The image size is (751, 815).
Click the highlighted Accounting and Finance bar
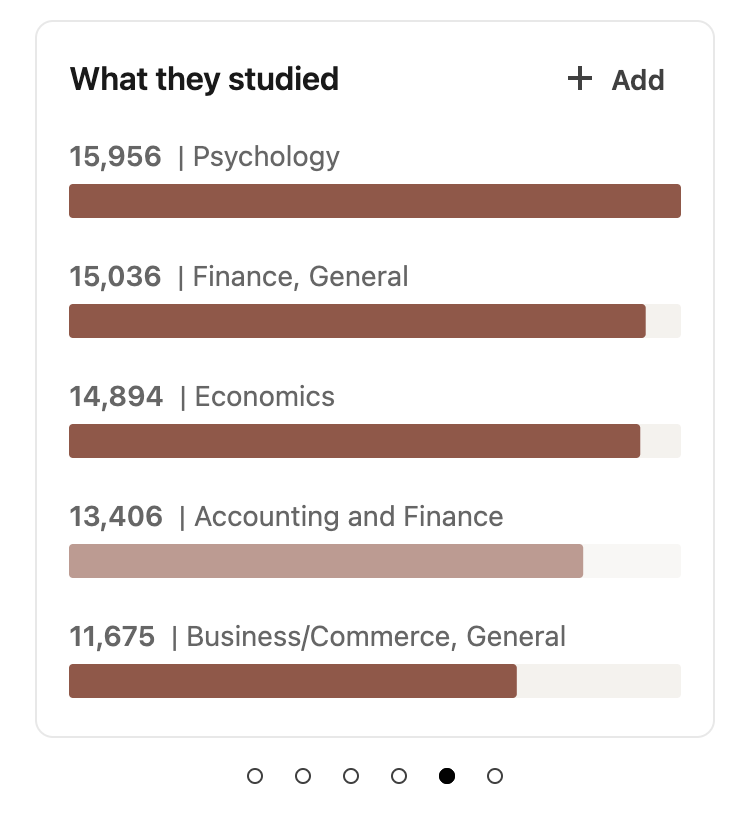(325, 560)
